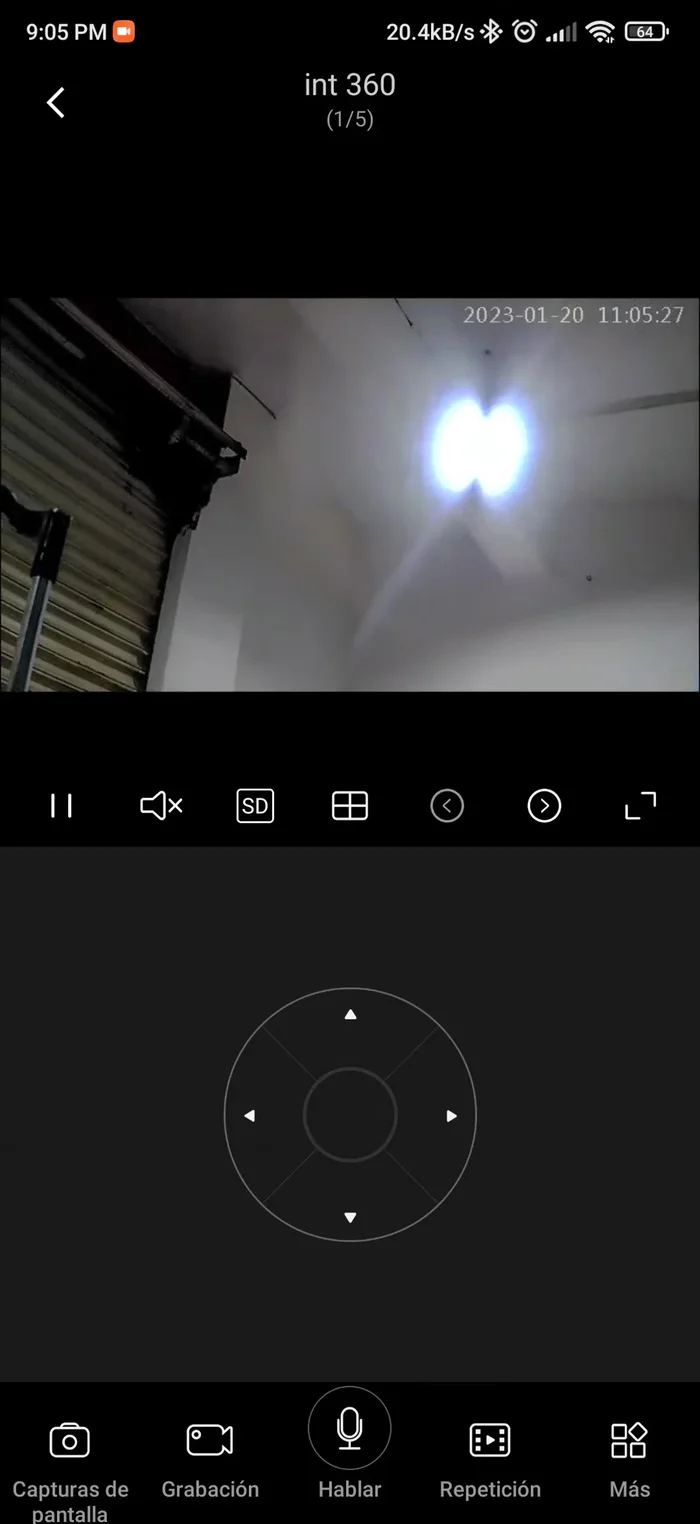The image size is (700, 1524).
Task: Unmute the camera audio
Action: 160,806
